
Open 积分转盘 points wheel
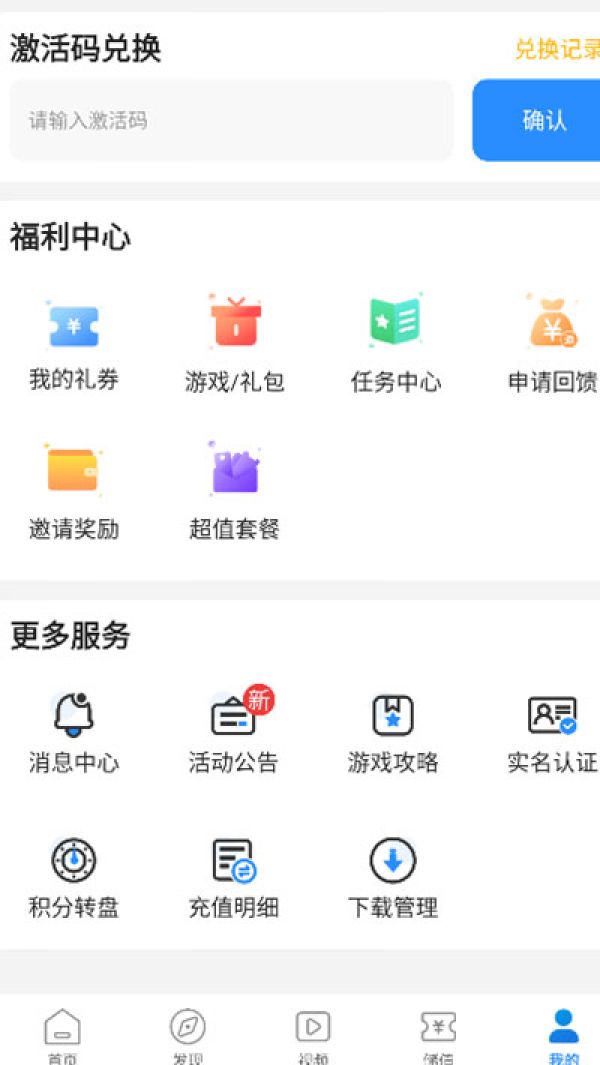[74, 878]
